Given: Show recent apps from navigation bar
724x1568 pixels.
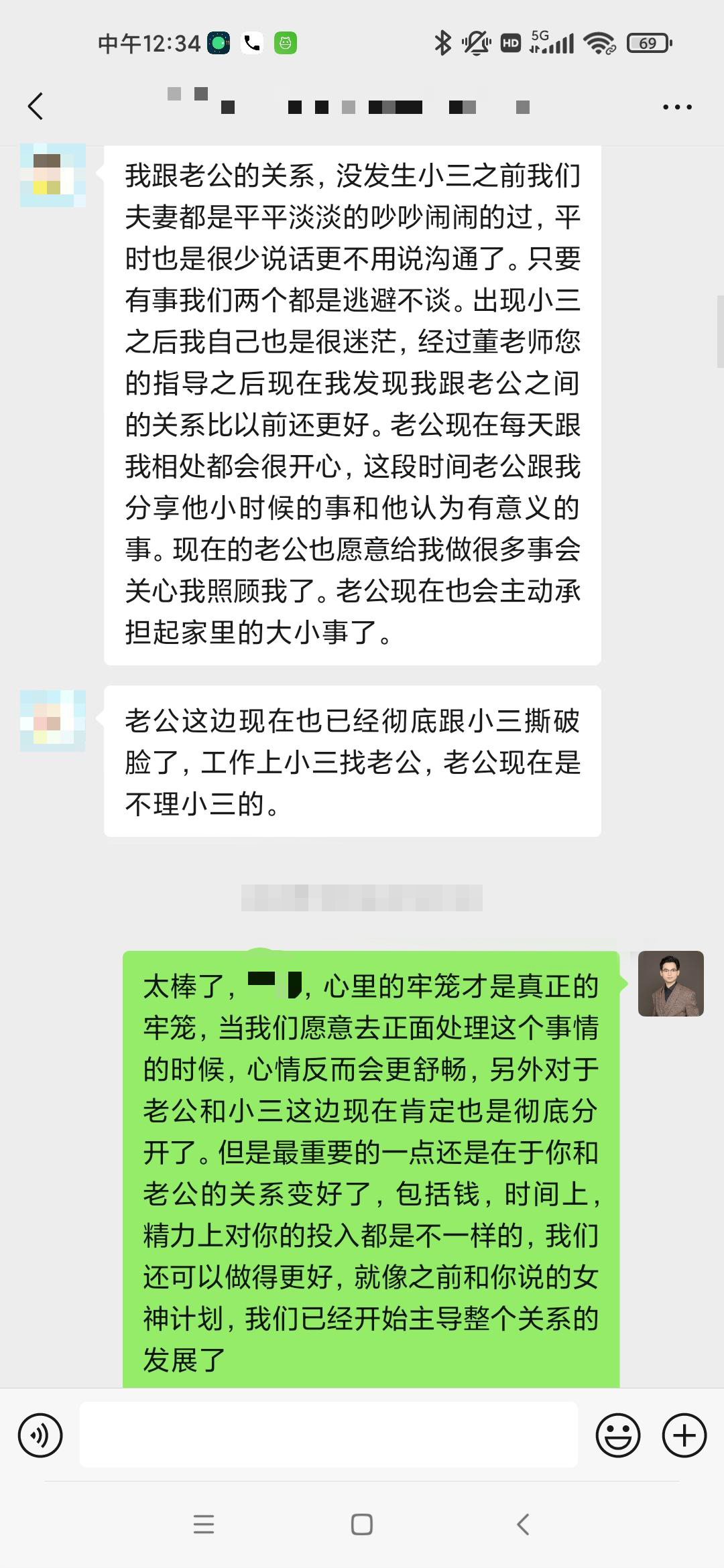Looking at the screenshot, I should (204, 1525).
